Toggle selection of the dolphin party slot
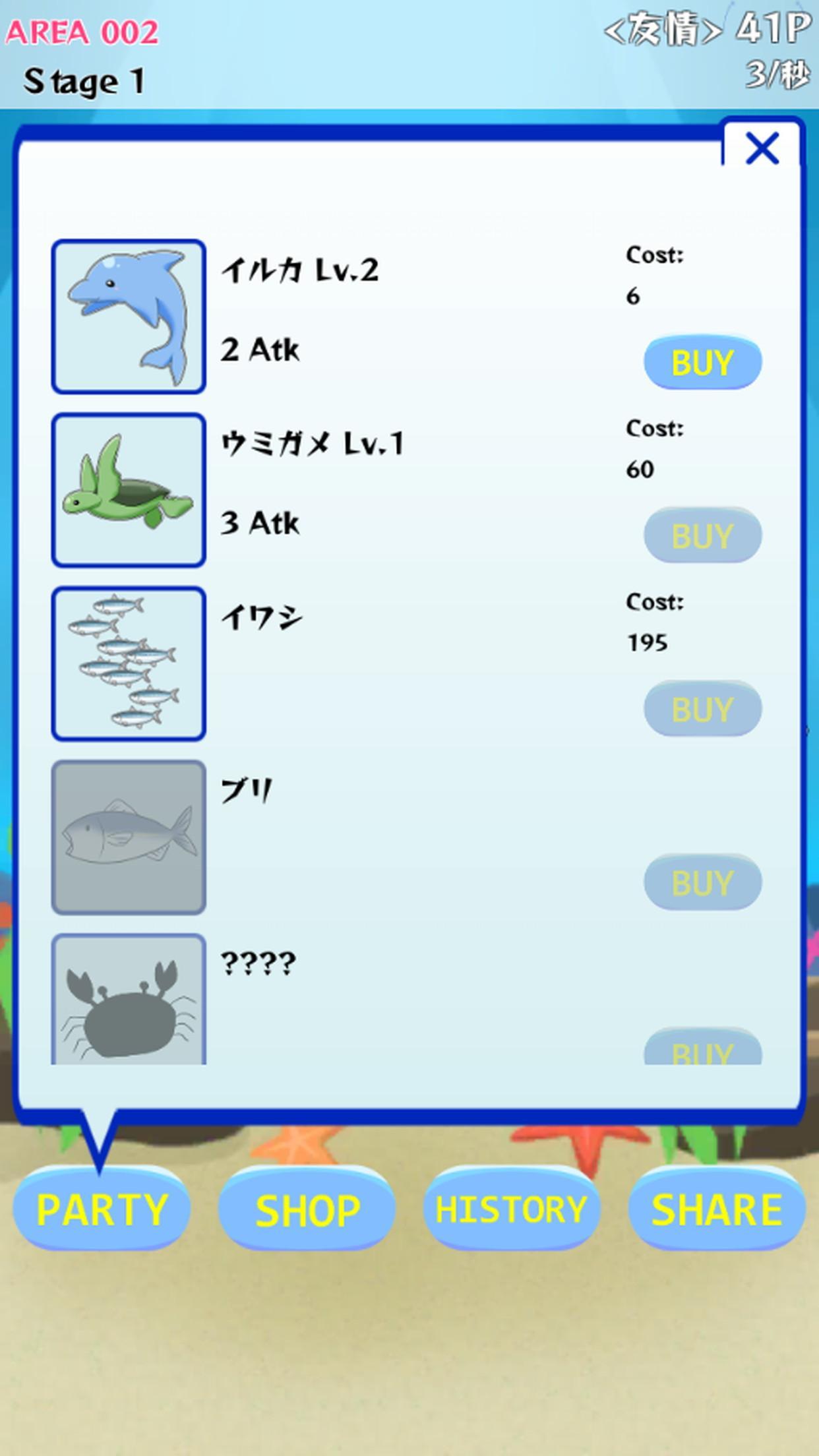This screenshot has width=819, height=1456. tap(129, 315)
